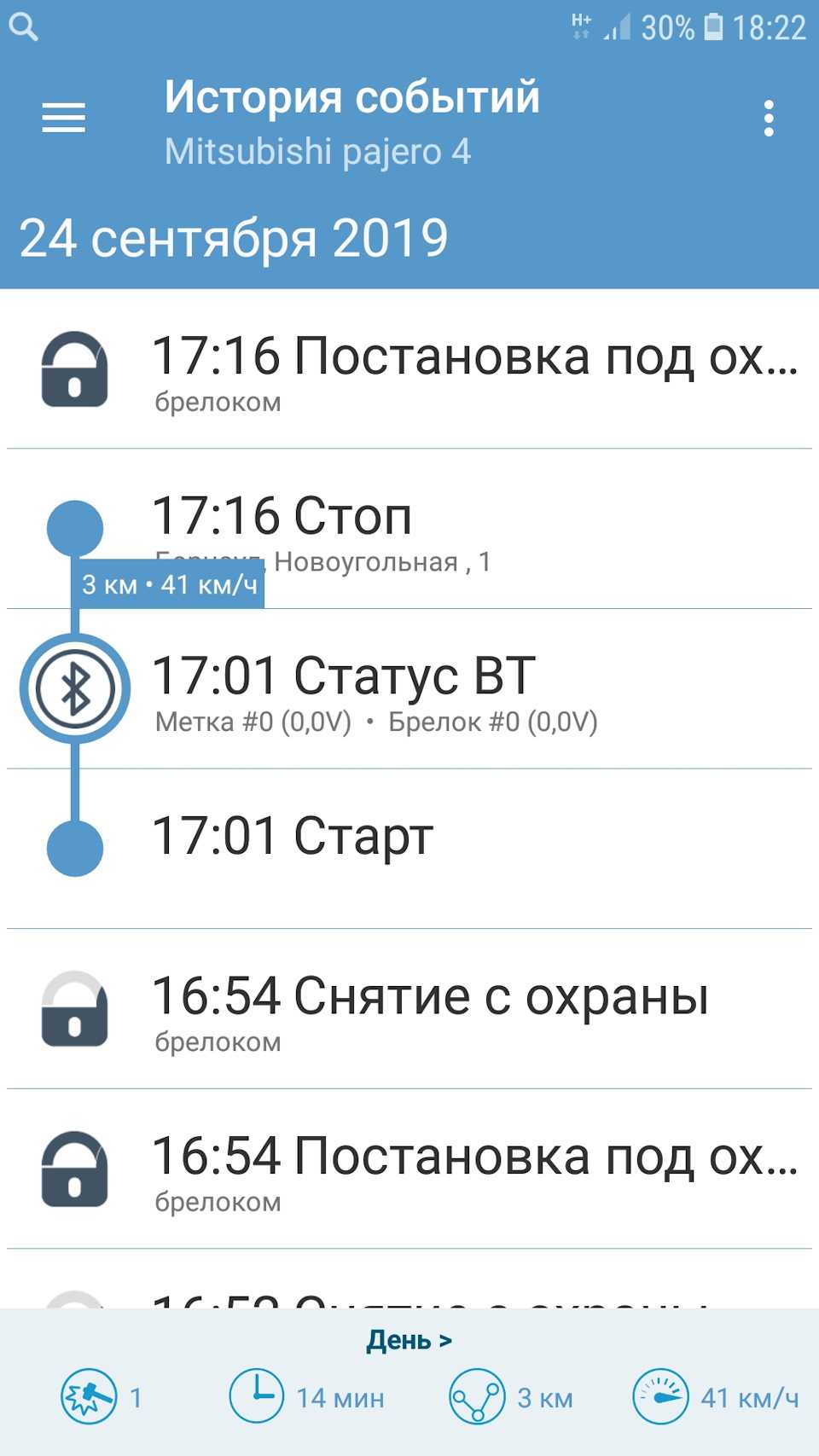Open the three-dot overflow menu

769,119
